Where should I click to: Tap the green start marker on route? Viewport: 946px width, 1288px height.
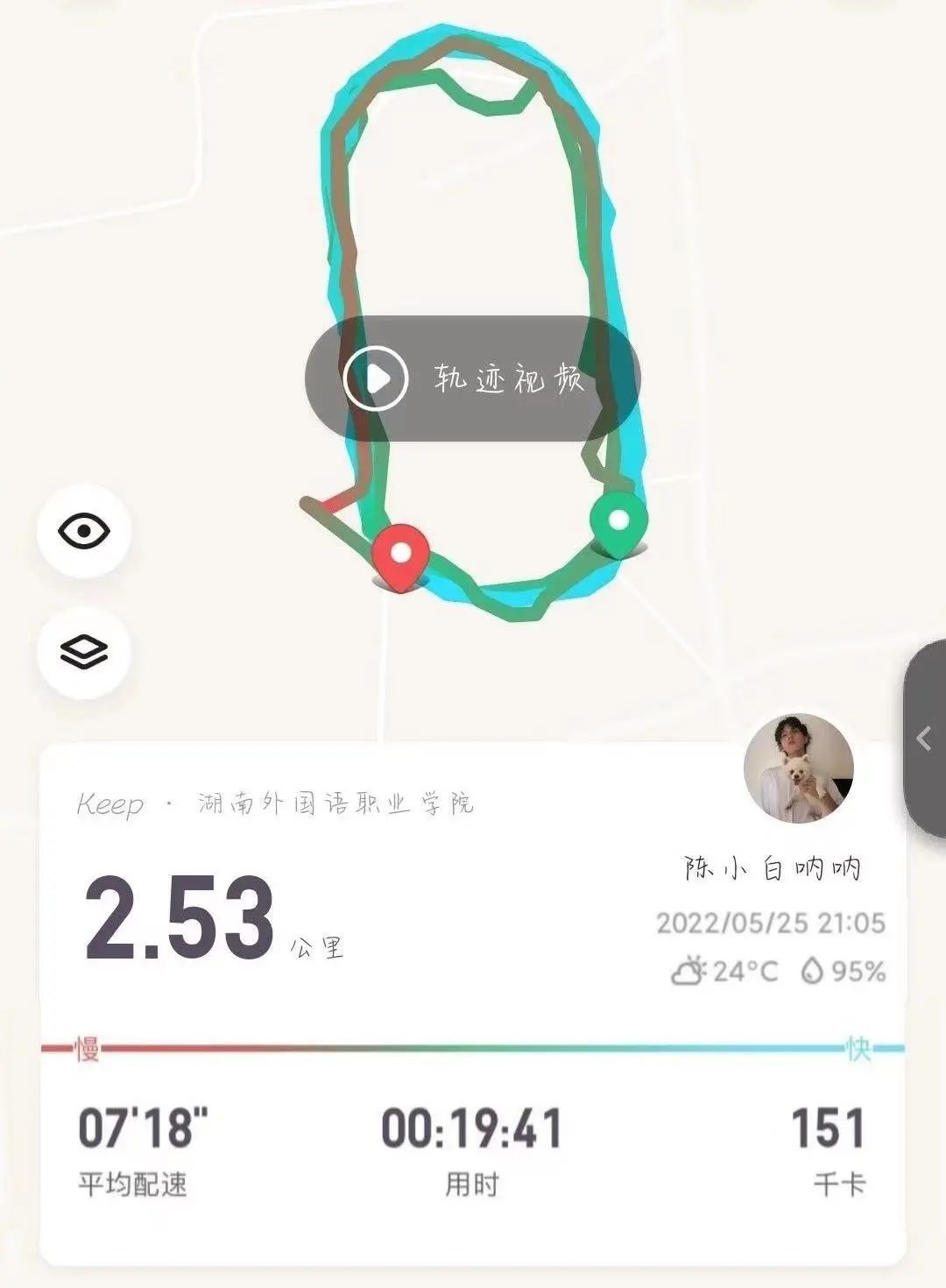(x=619, y=524)
